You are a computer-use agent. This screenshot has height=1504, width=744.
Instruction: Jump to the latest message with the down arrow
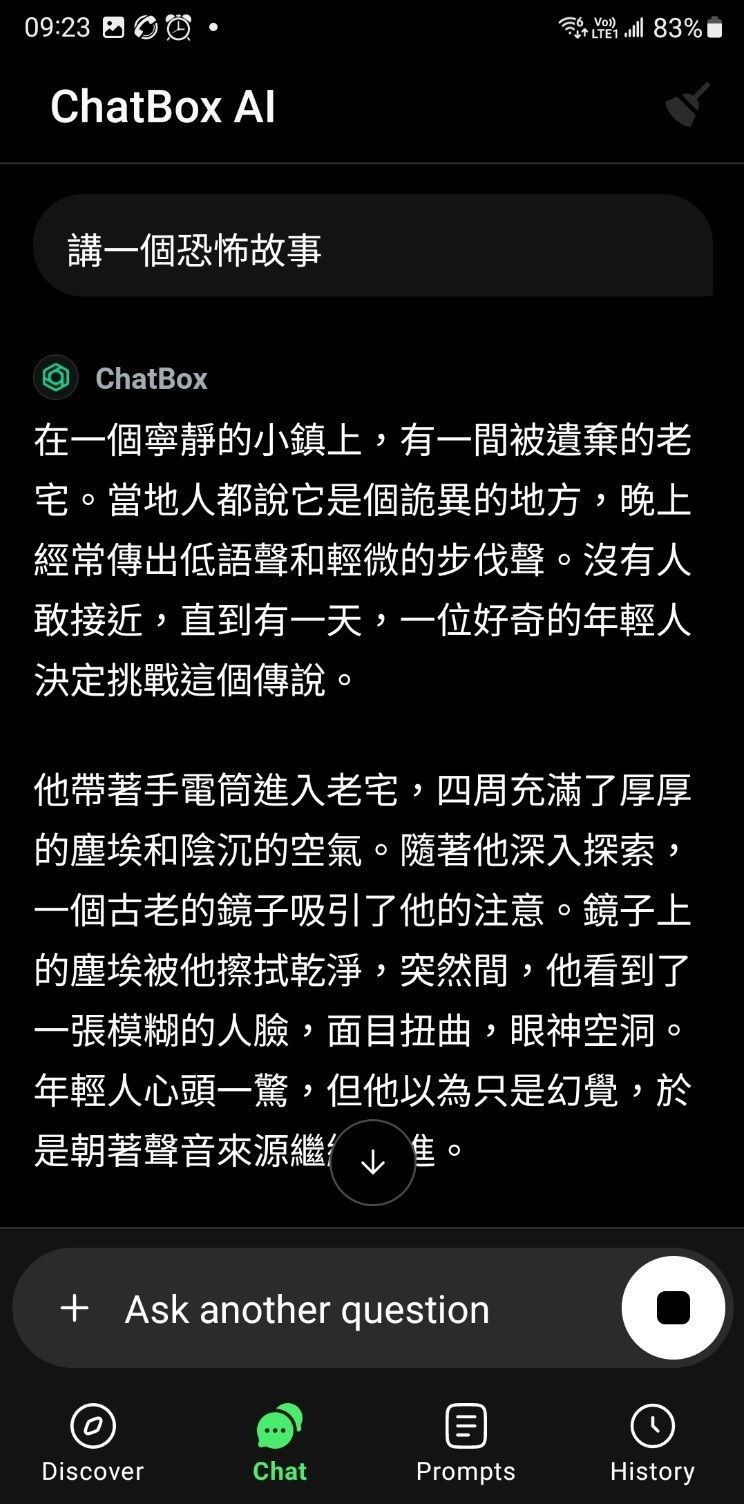coord(373,1162)
